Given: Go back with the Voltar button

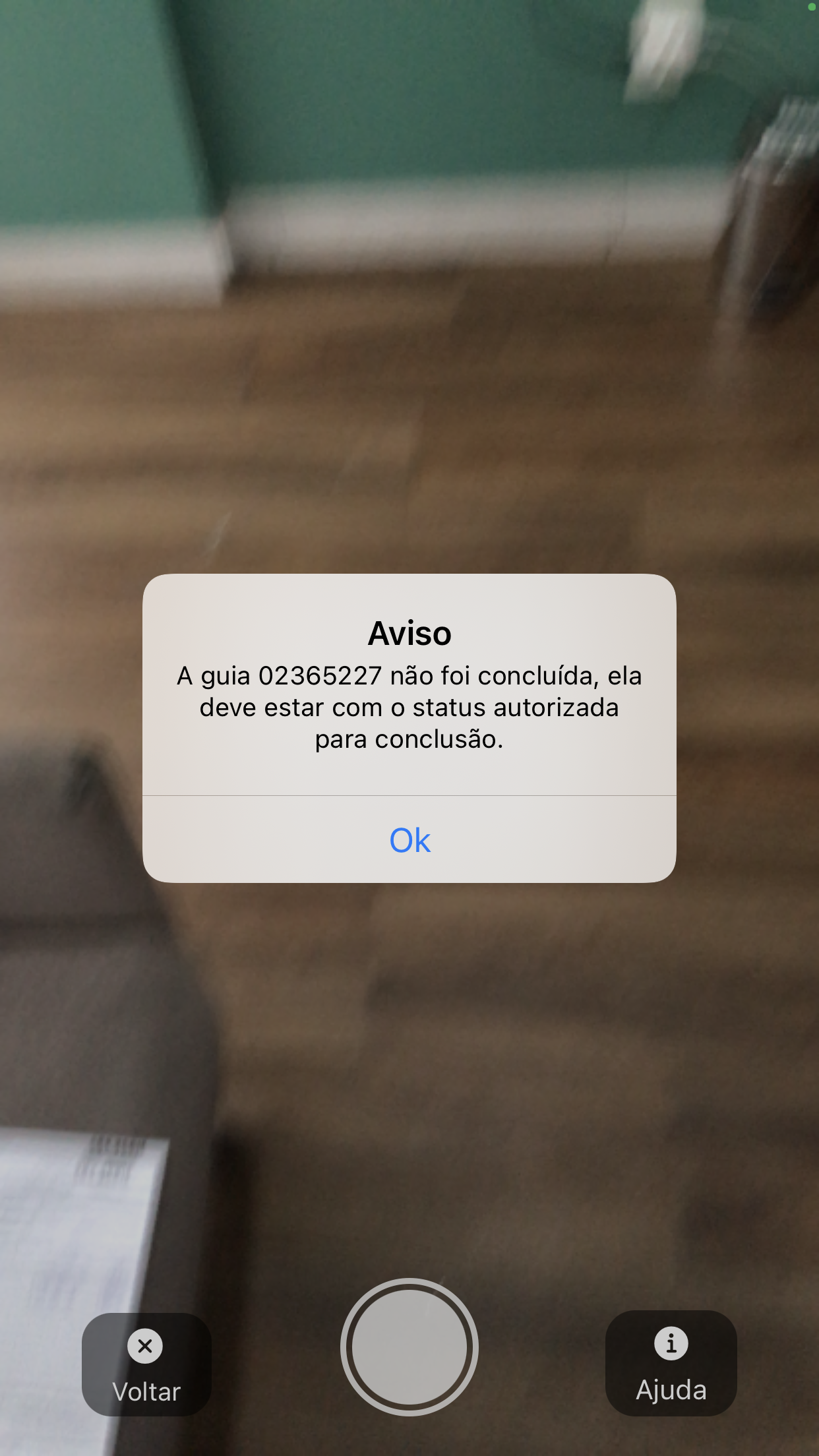Looking at the screenshot, I should (x=146, y=1364).
